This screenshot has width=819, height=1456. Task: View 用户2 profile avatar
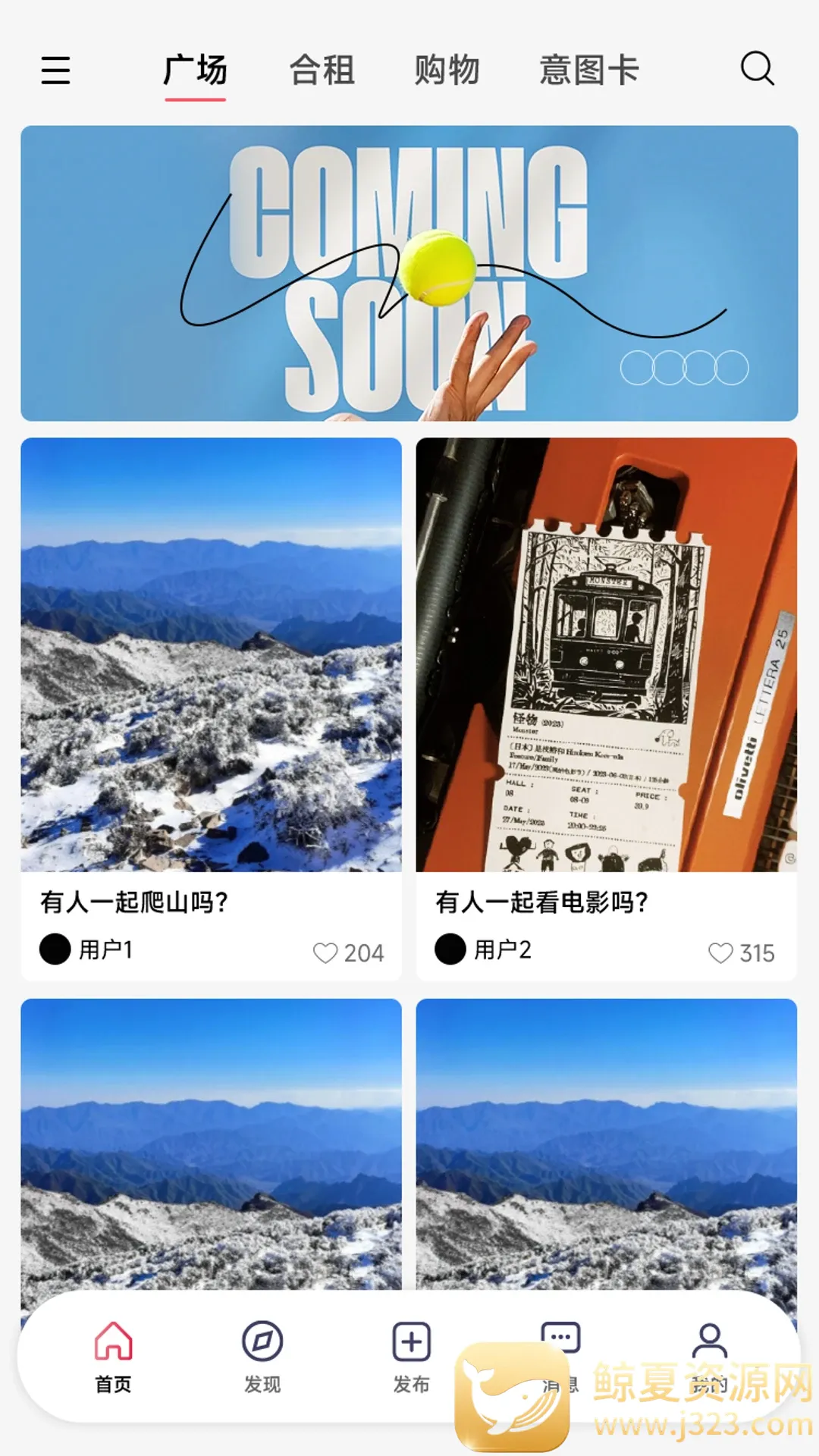(450, 949)
